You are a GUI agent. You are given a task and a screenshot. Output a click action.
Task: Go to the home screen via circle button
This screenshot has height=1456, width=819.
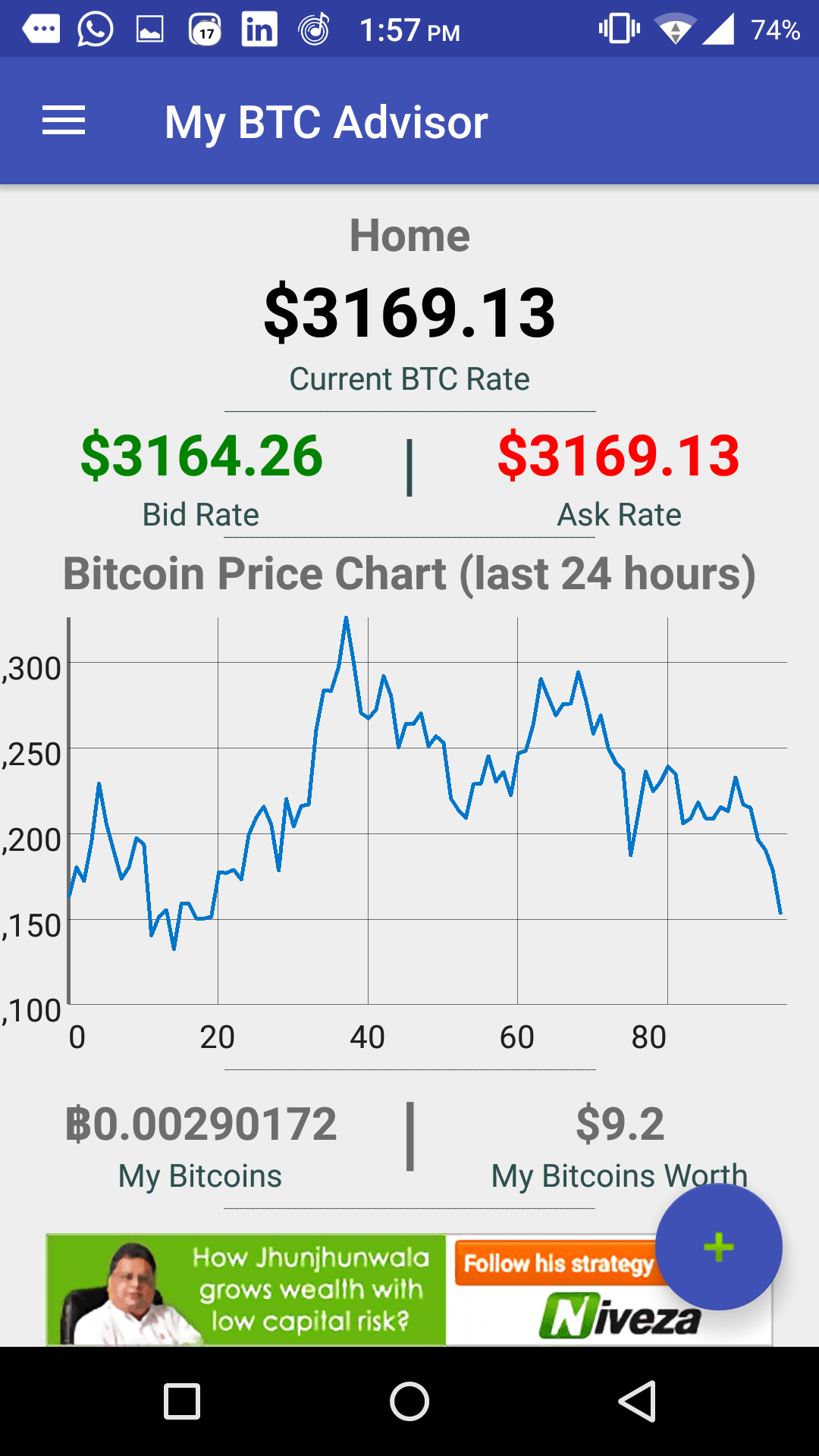point(409,1401)
